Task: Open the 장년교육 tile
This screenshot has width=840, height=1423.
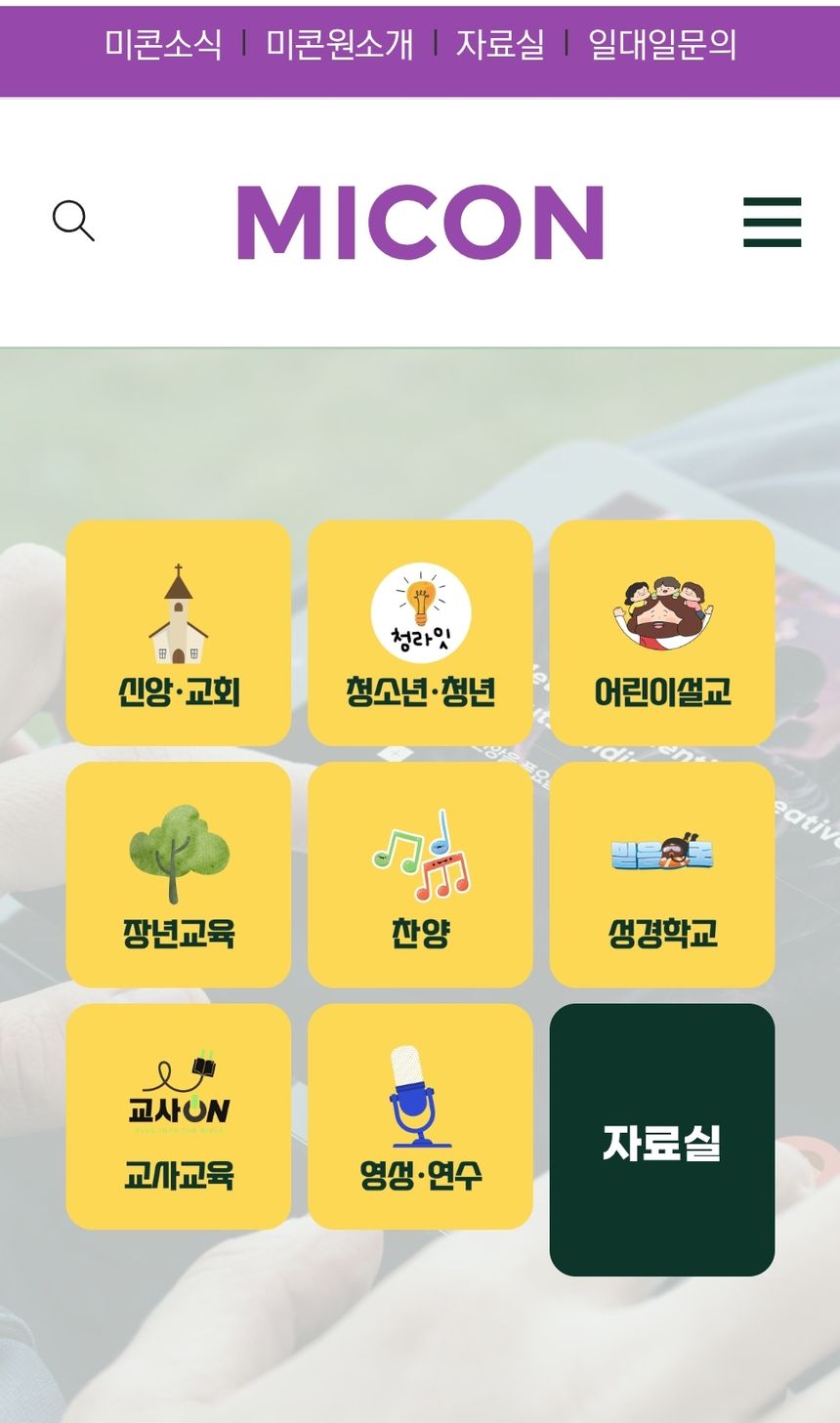Action: (178, 875)
